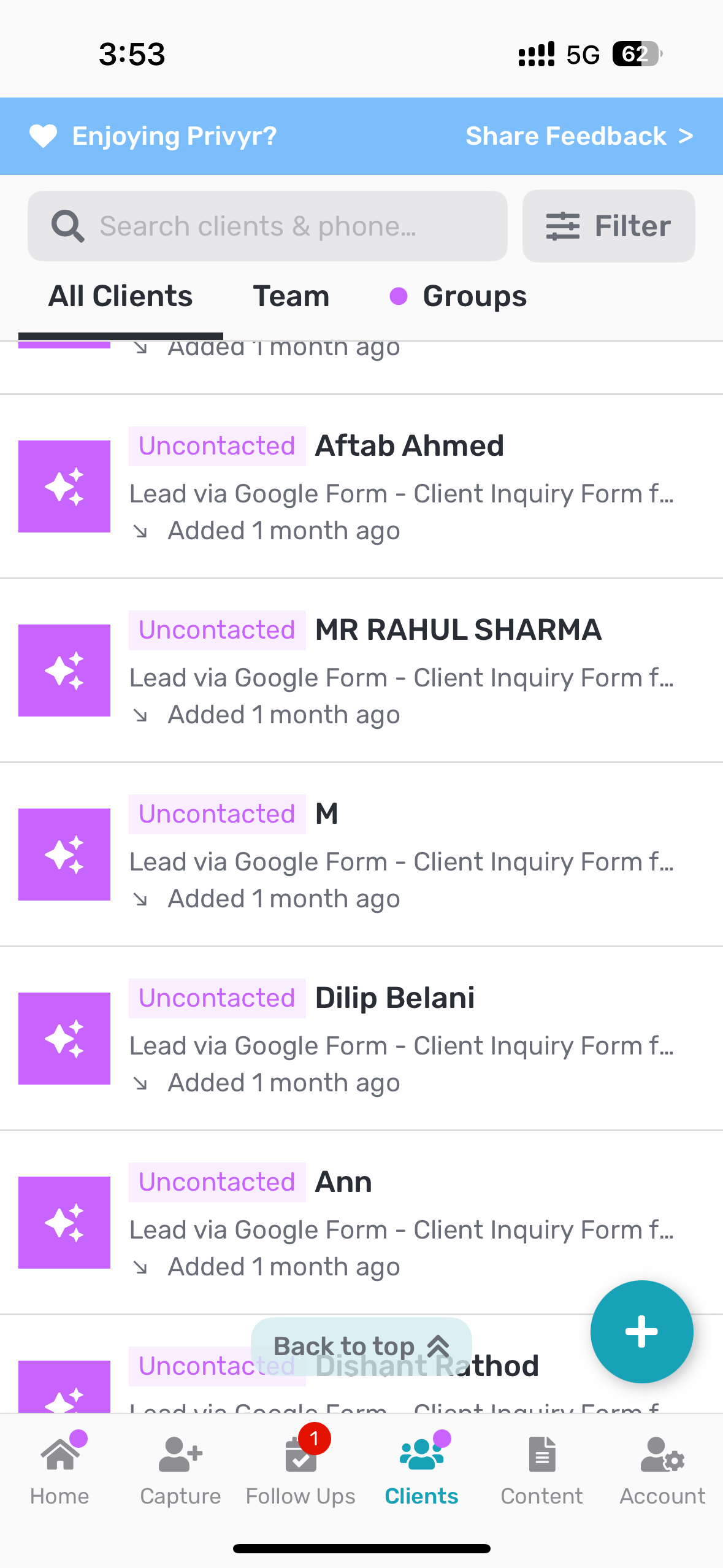Open the Account tab
The width and height of the screenshot is (723, 1568).
662,1469
